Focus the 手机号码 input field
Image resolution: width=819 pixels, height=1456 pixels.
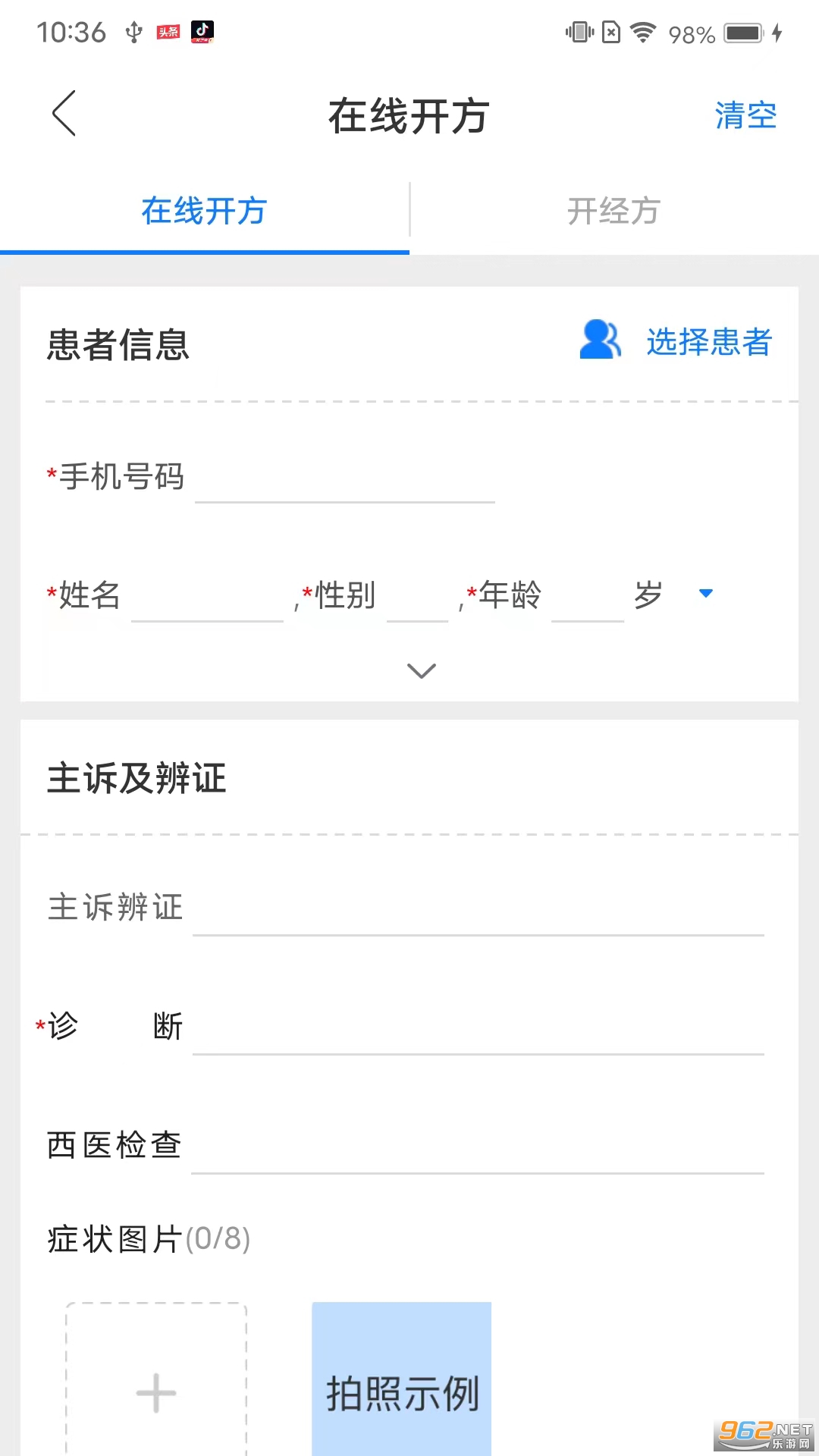345,480
